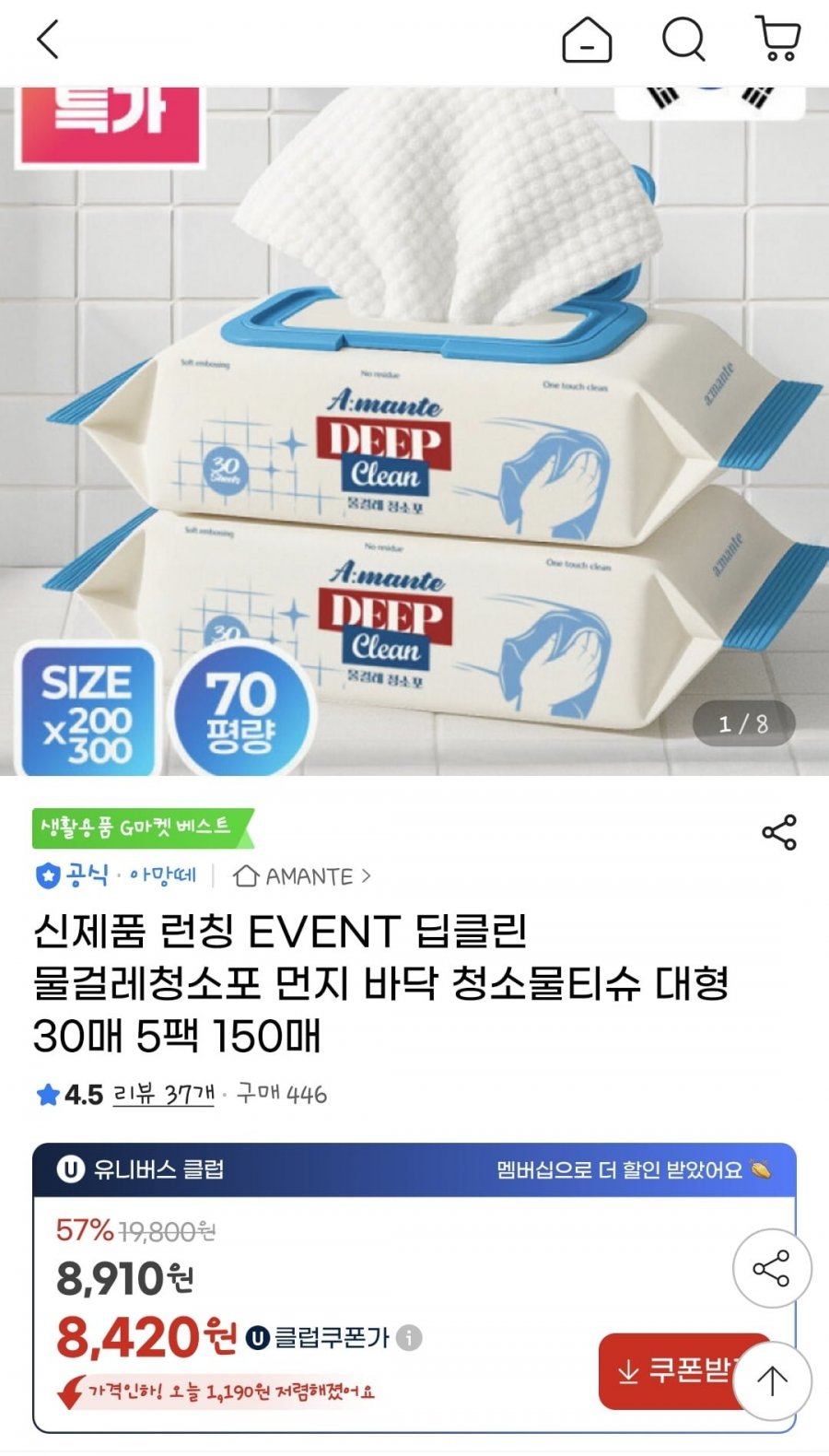The image size is (829, 1456).
Task: Share product via icon beside best badge
Action: click(x=778, y=832)
